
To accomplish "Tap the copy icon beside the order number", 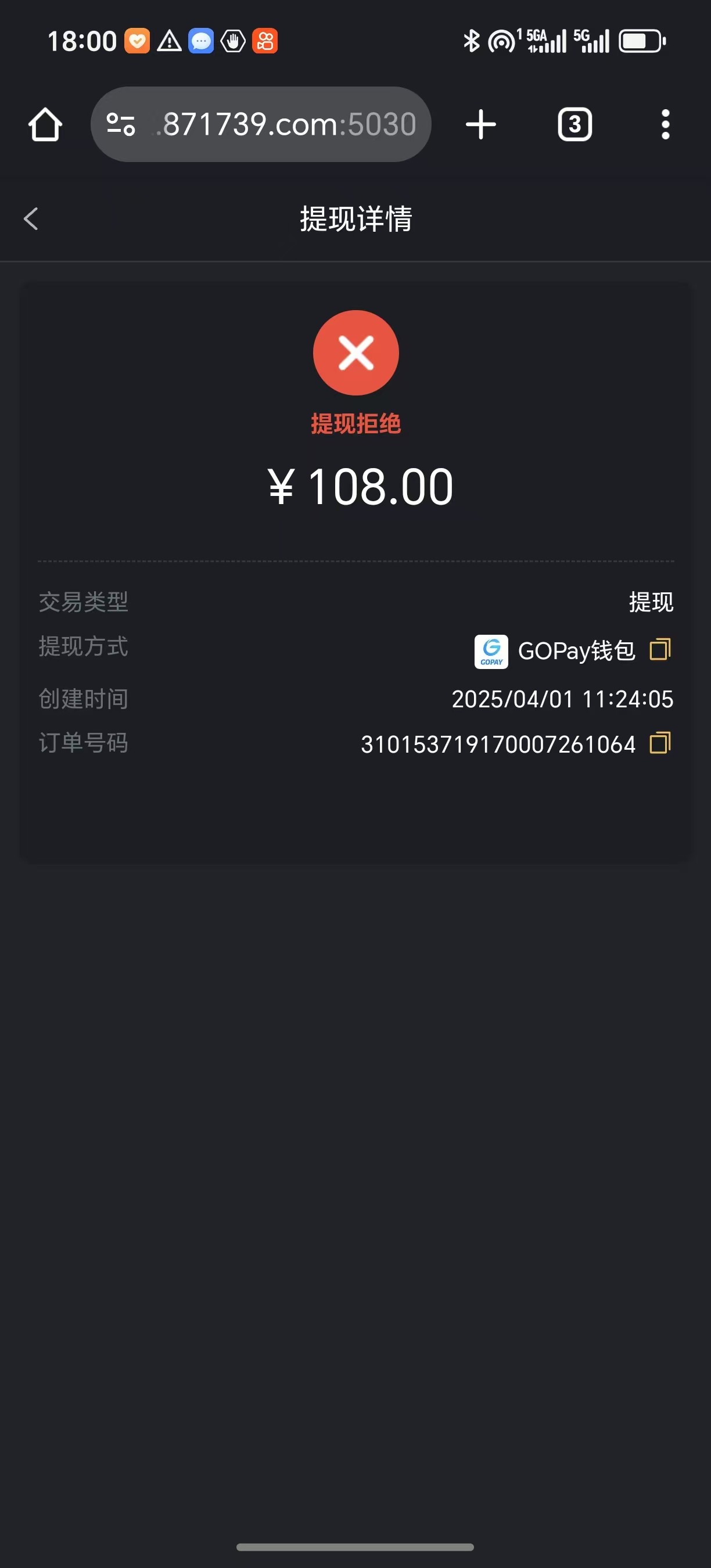I will [x=660, y=744].
